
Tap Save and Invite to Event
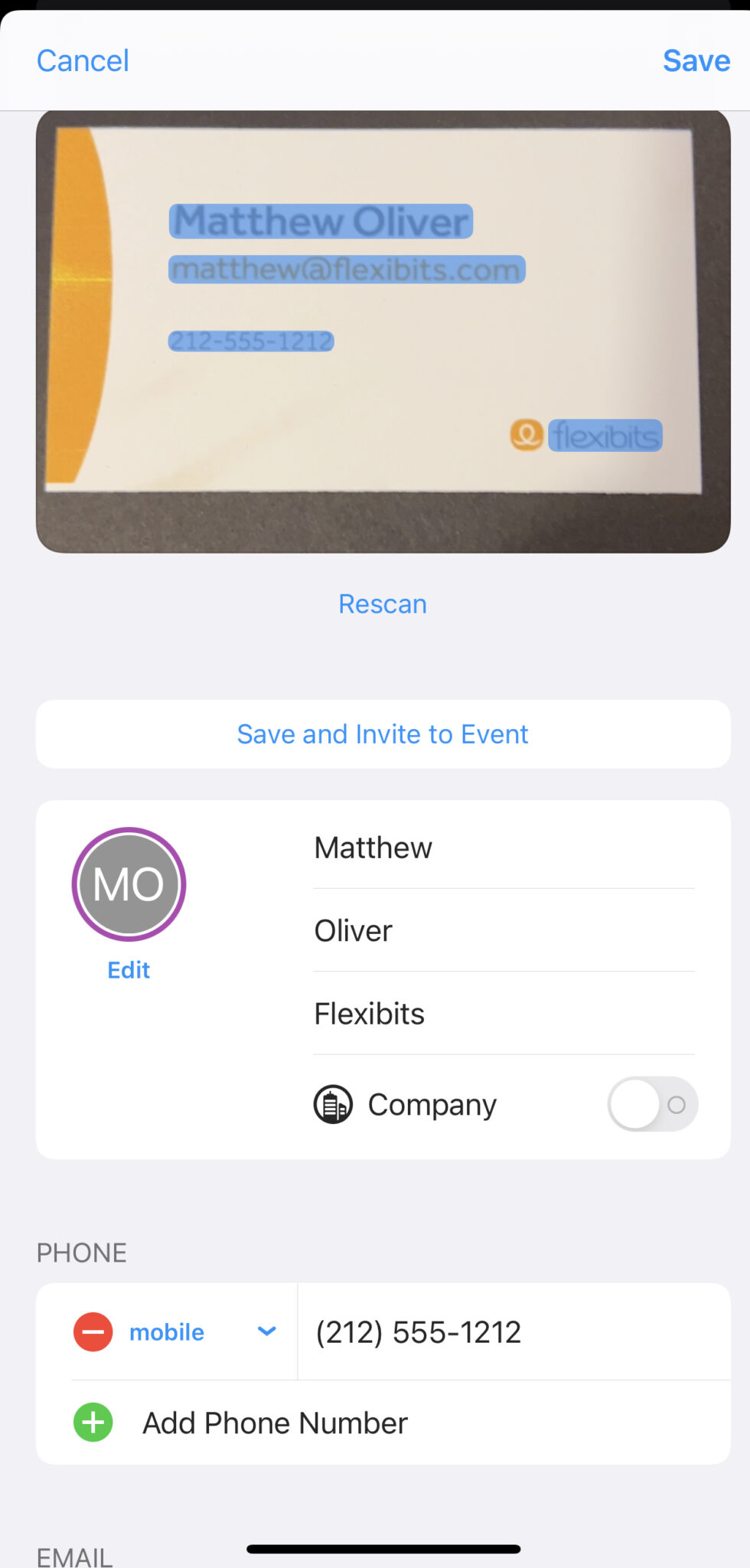tap(383, 734)
